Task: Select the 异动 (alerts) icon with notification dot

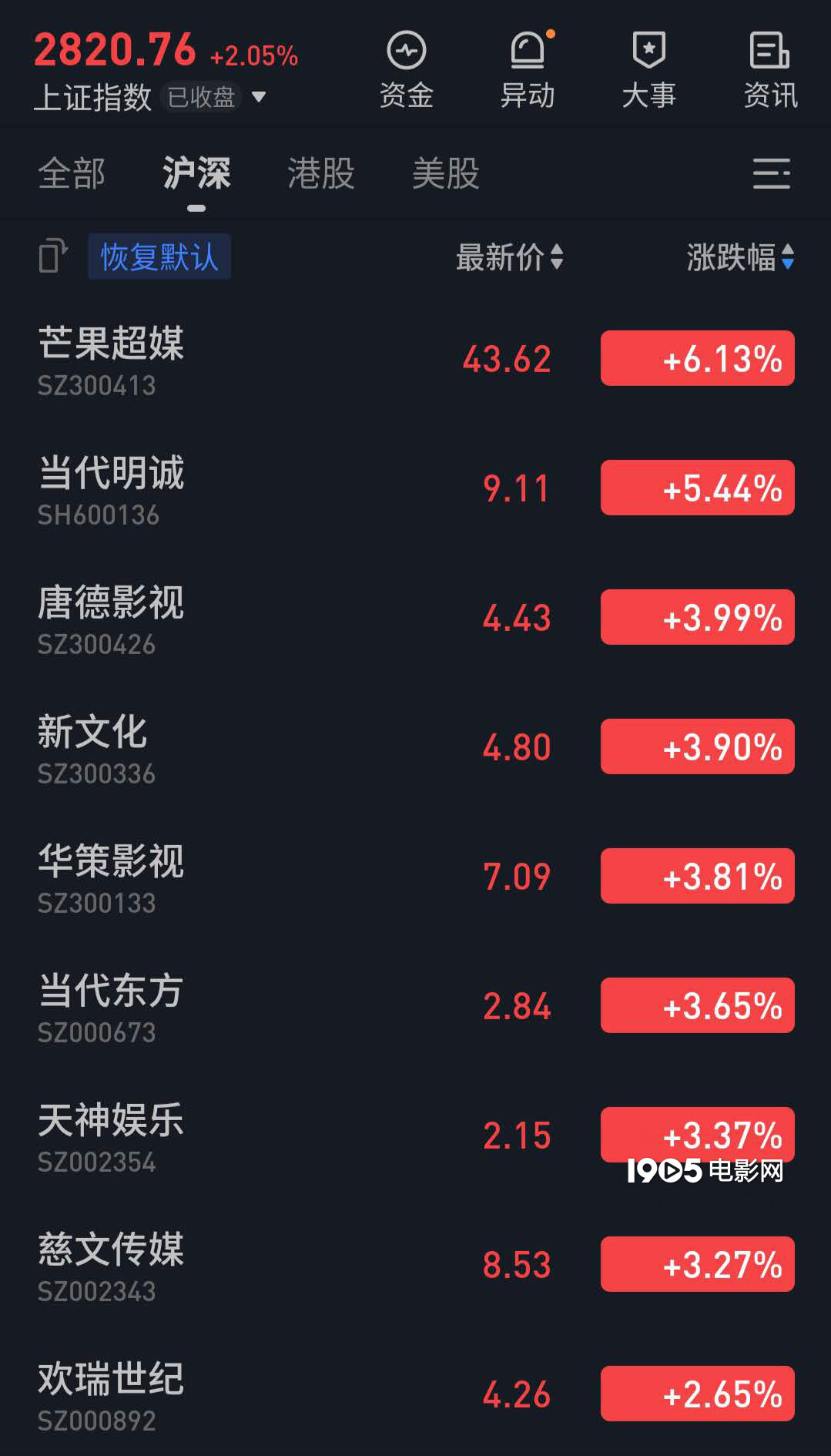Action: click(x=528, y=68)
